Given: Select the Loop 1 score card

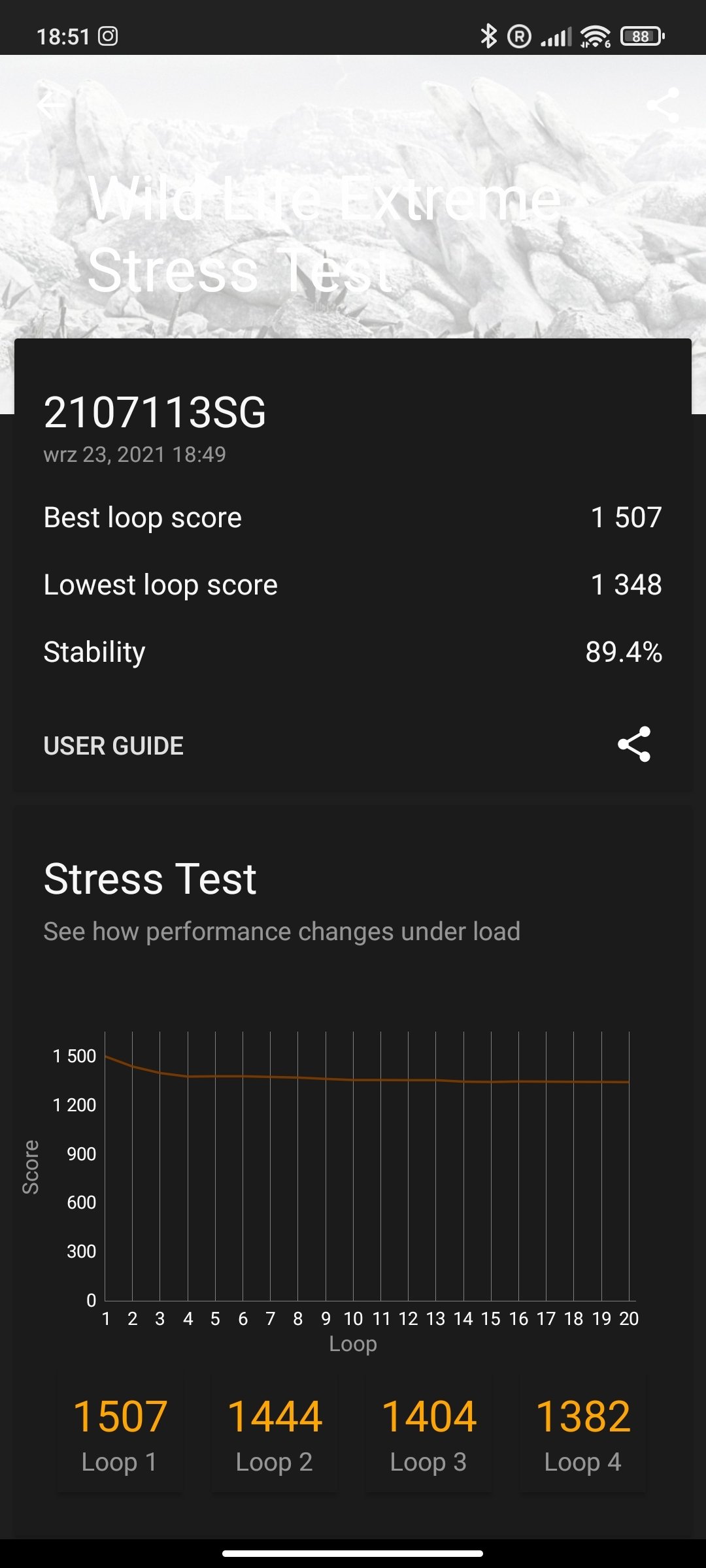Looking at the screenshot, I should (120, 1433).
